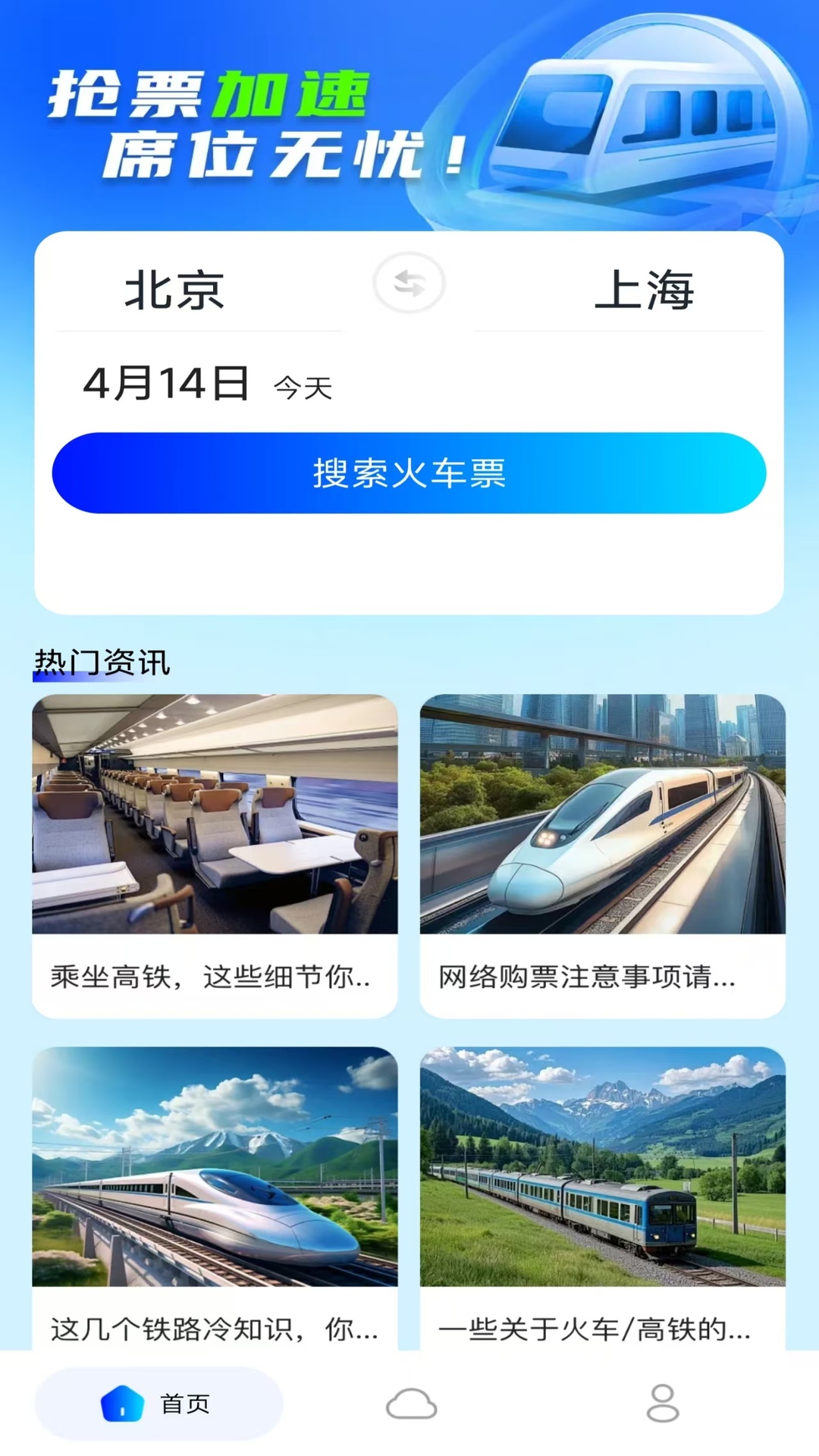Change destination city 上海
This screenshot has width=819, height=1456.
tap(644, 290)
